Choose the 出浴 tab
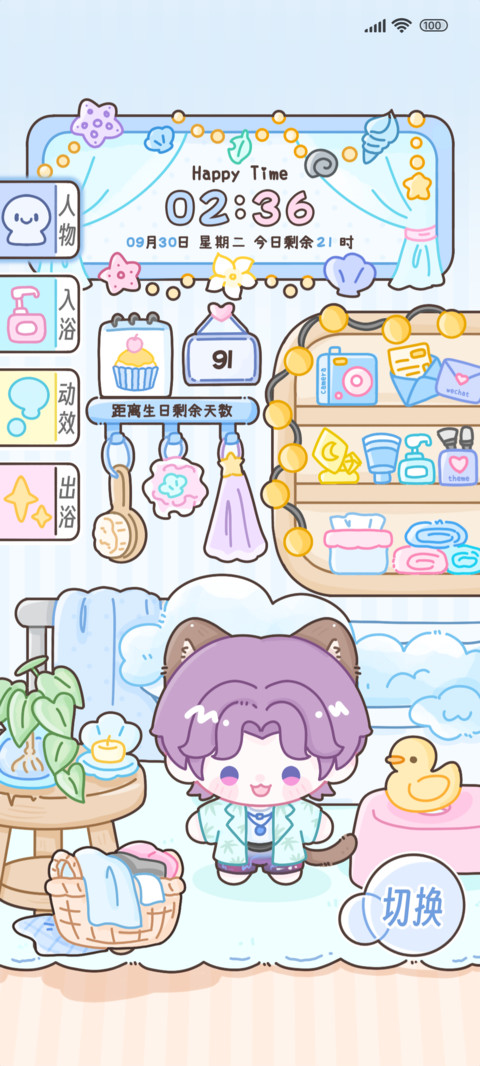Viewport: 480px width, 1066px height. click(39, 502)
